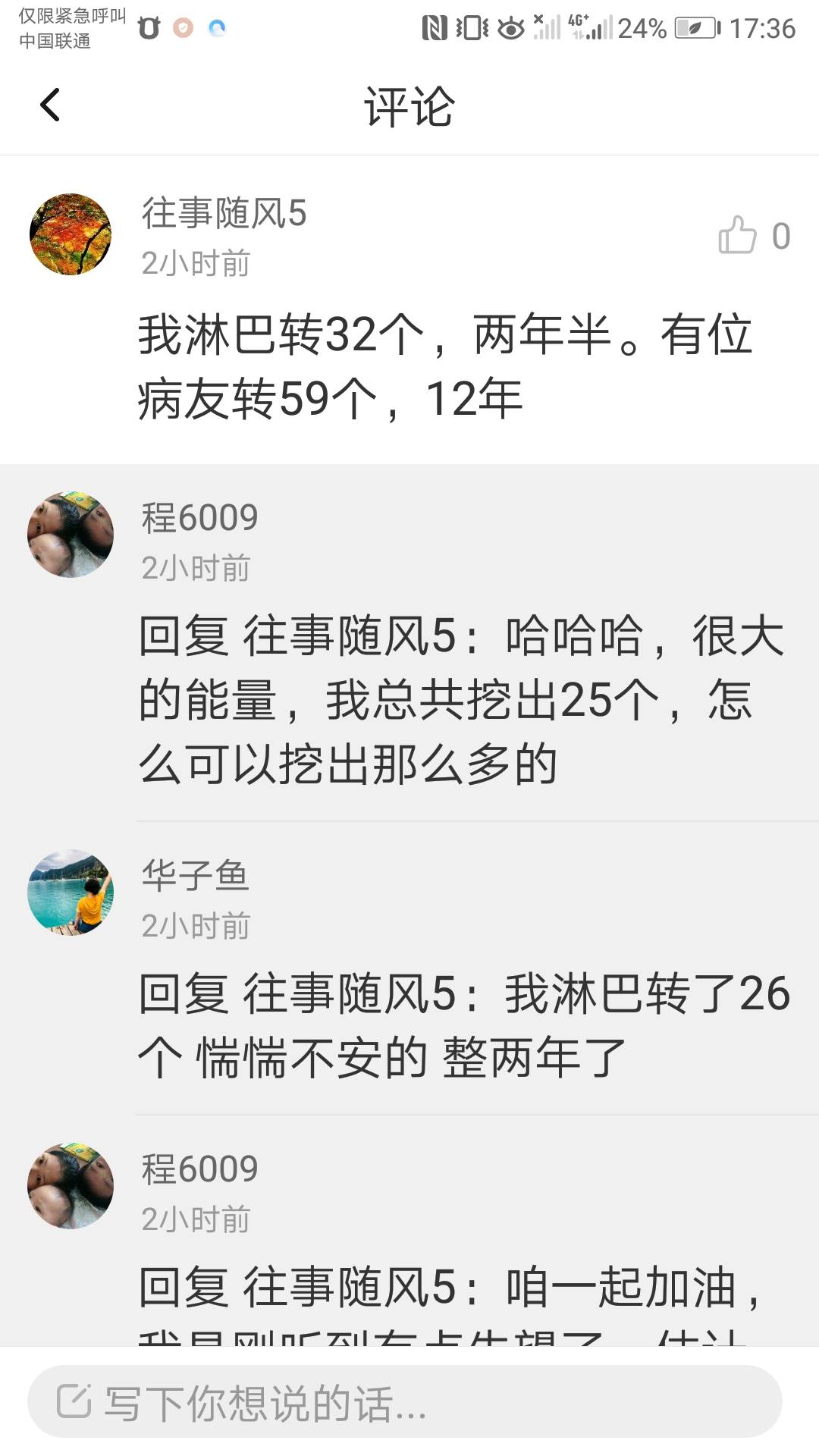The width and height of the screenshot is (819, 1456).
Task: Like the comment by 往事随风5
Action: pos(737,236)
